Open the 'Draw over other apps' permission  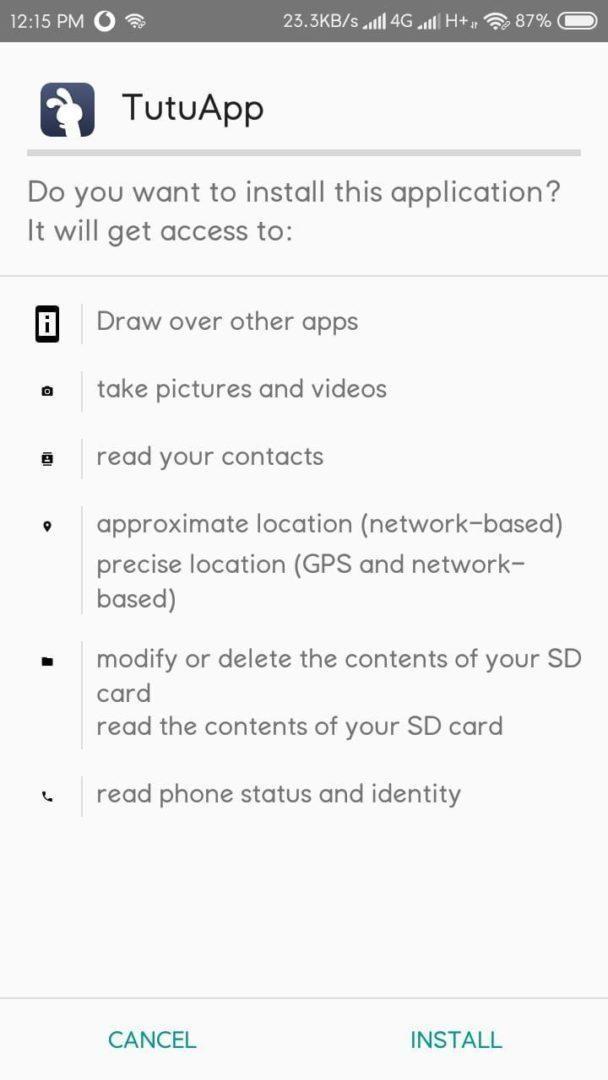tap(227, 322)
